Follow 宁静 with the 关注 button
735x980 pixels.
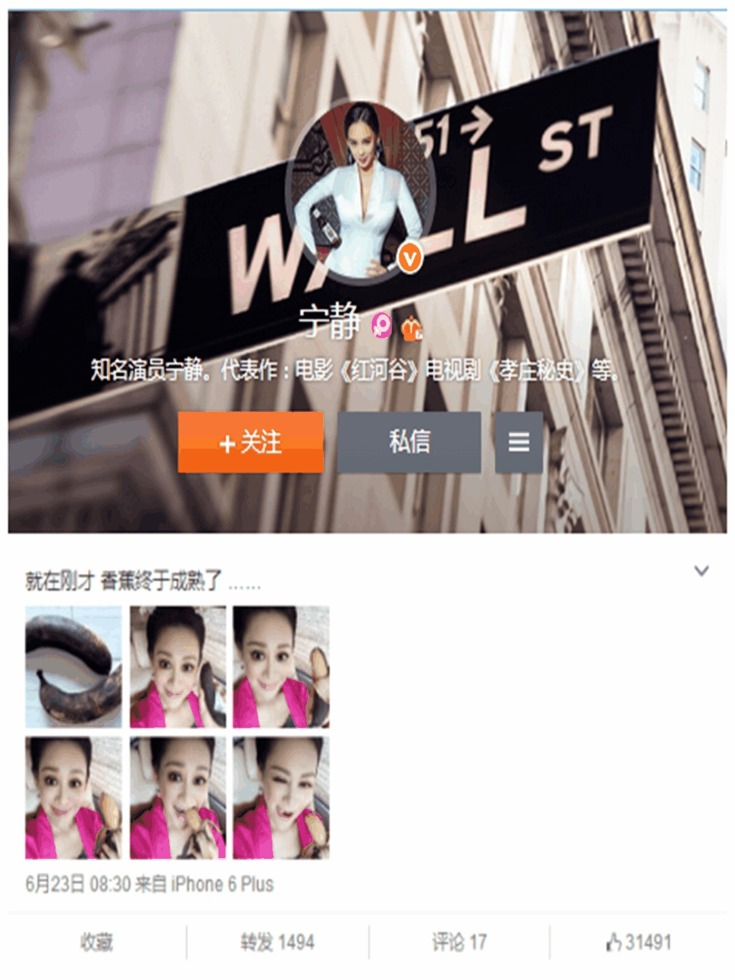(x=250, y=442)
